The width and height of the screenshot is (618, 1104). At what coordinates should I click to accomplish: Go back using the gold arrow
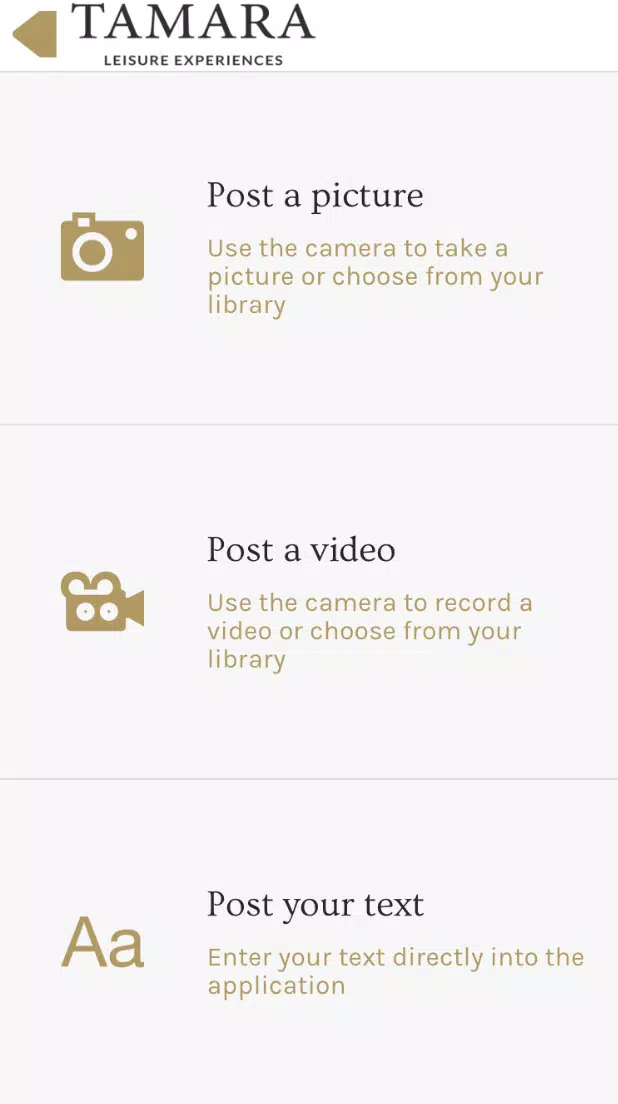click(x=35, y=34)
